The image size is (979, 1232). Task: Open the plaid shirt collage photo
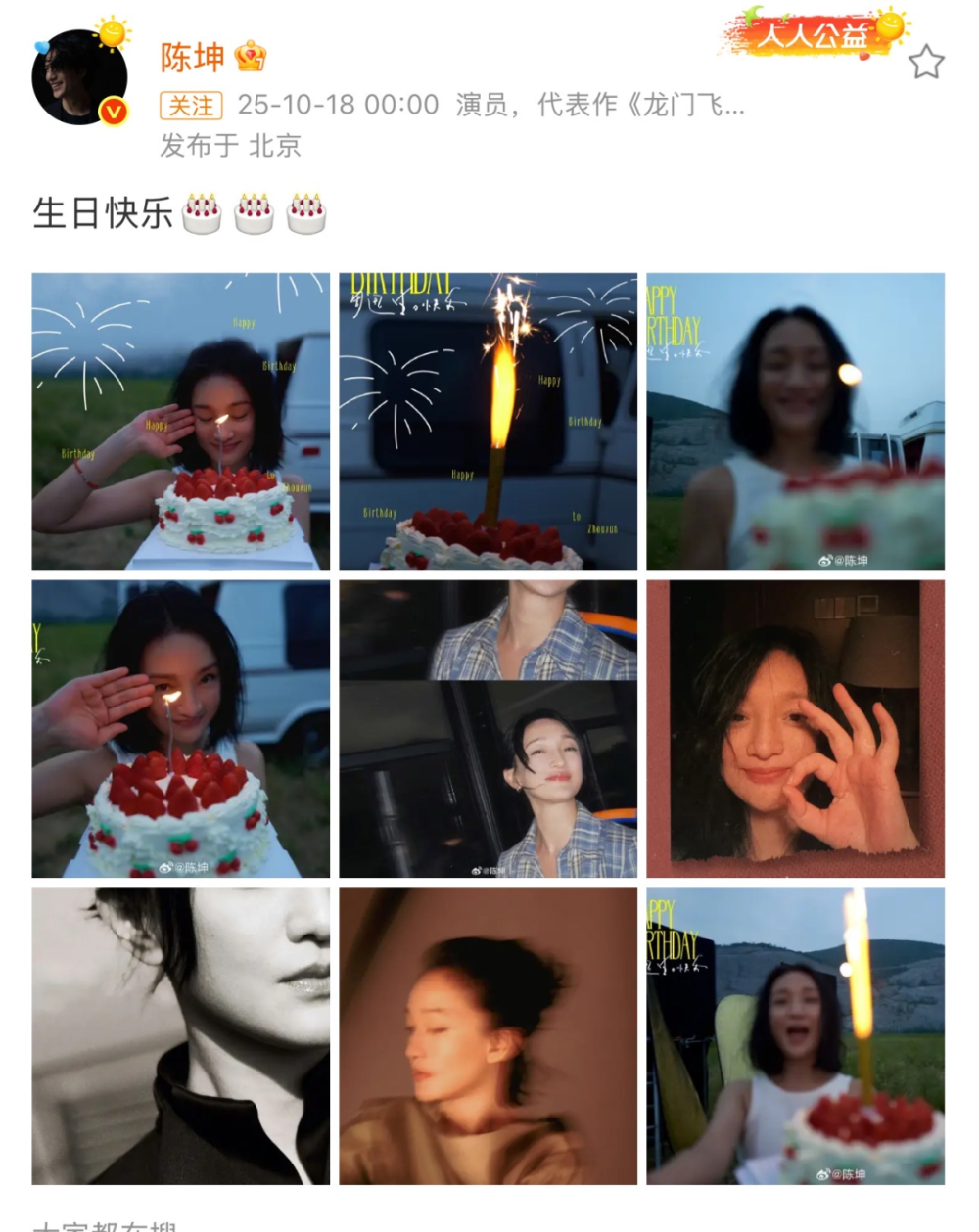pos(488,728)
